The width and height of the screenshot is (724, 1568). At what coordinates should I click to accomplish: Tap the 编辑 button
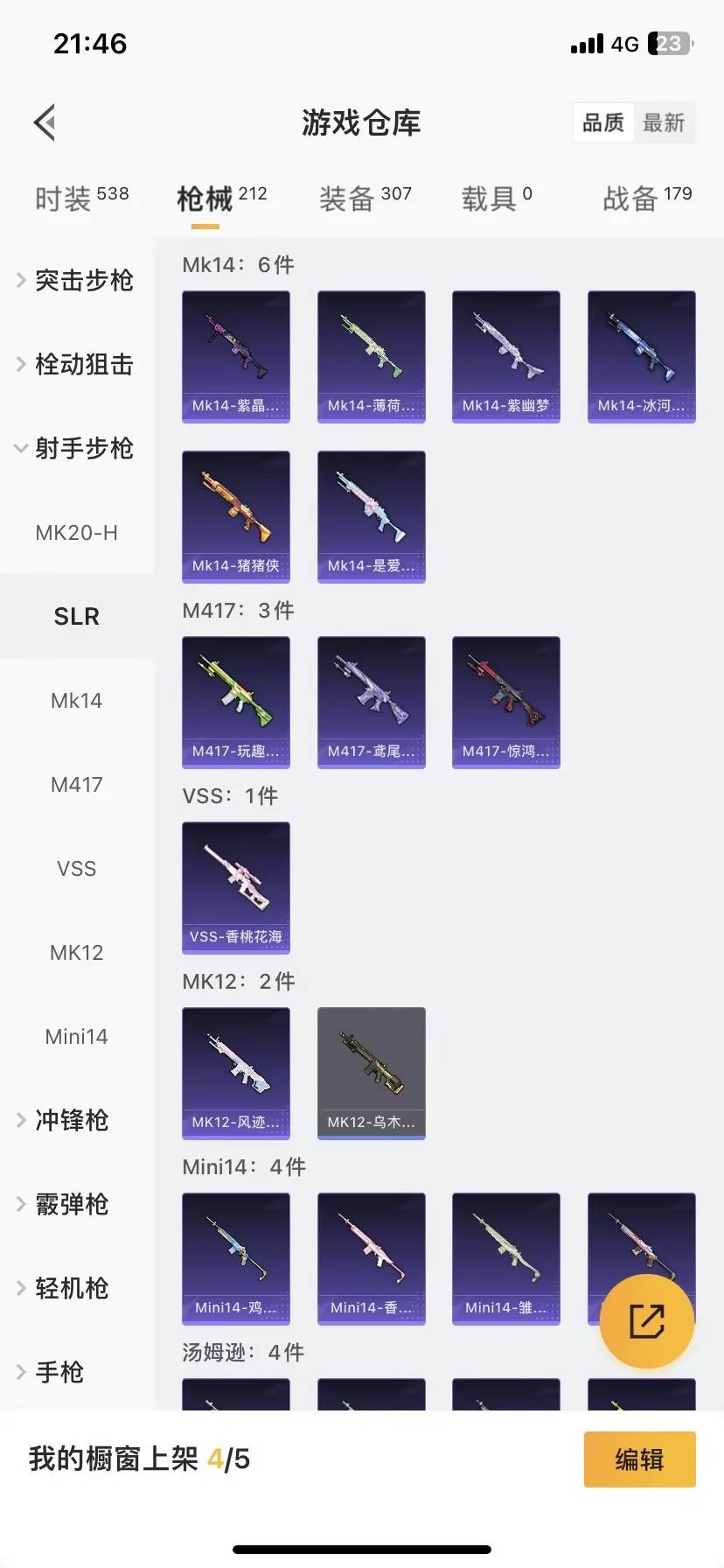tap(639, 1459)
